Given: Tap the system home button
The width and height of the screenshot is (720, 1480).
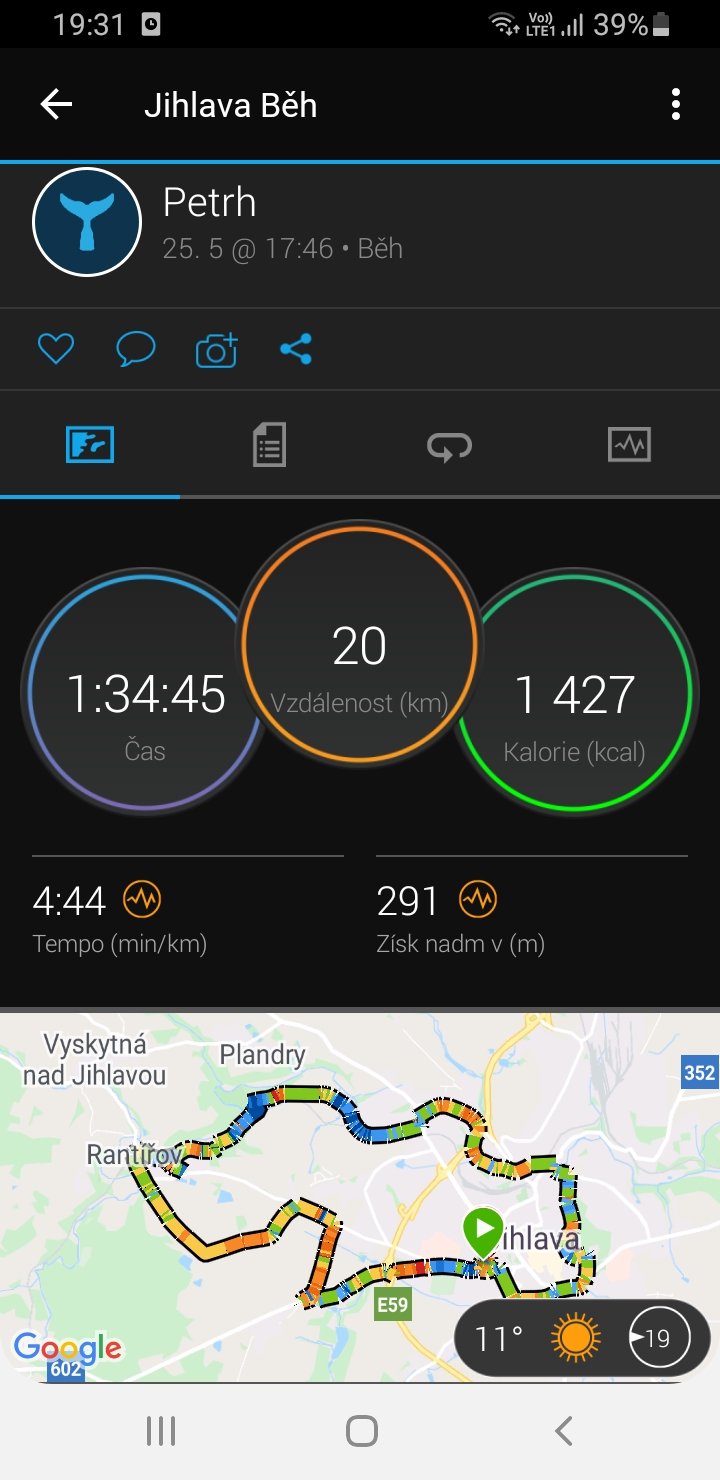Looking at the screenshot, I should coord(361,1431).
